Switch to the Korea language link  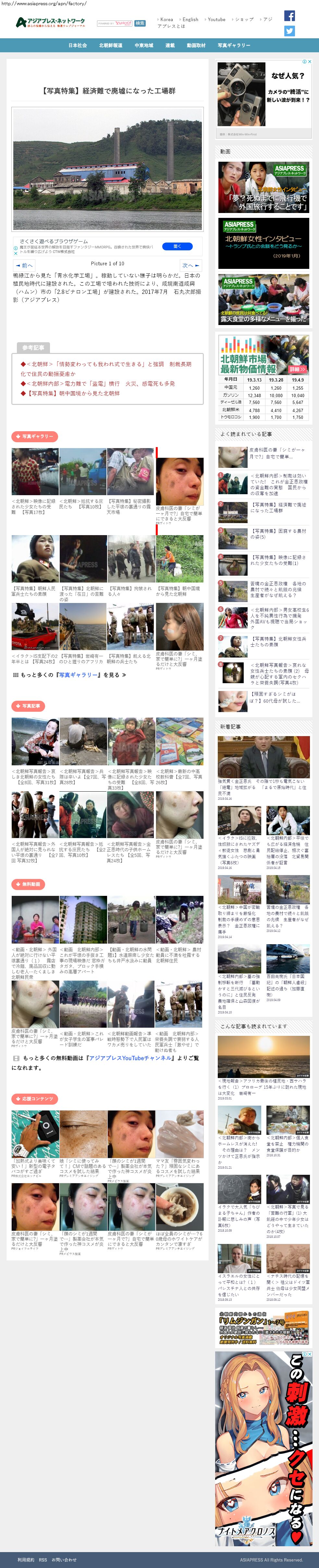tap(166, 19)
